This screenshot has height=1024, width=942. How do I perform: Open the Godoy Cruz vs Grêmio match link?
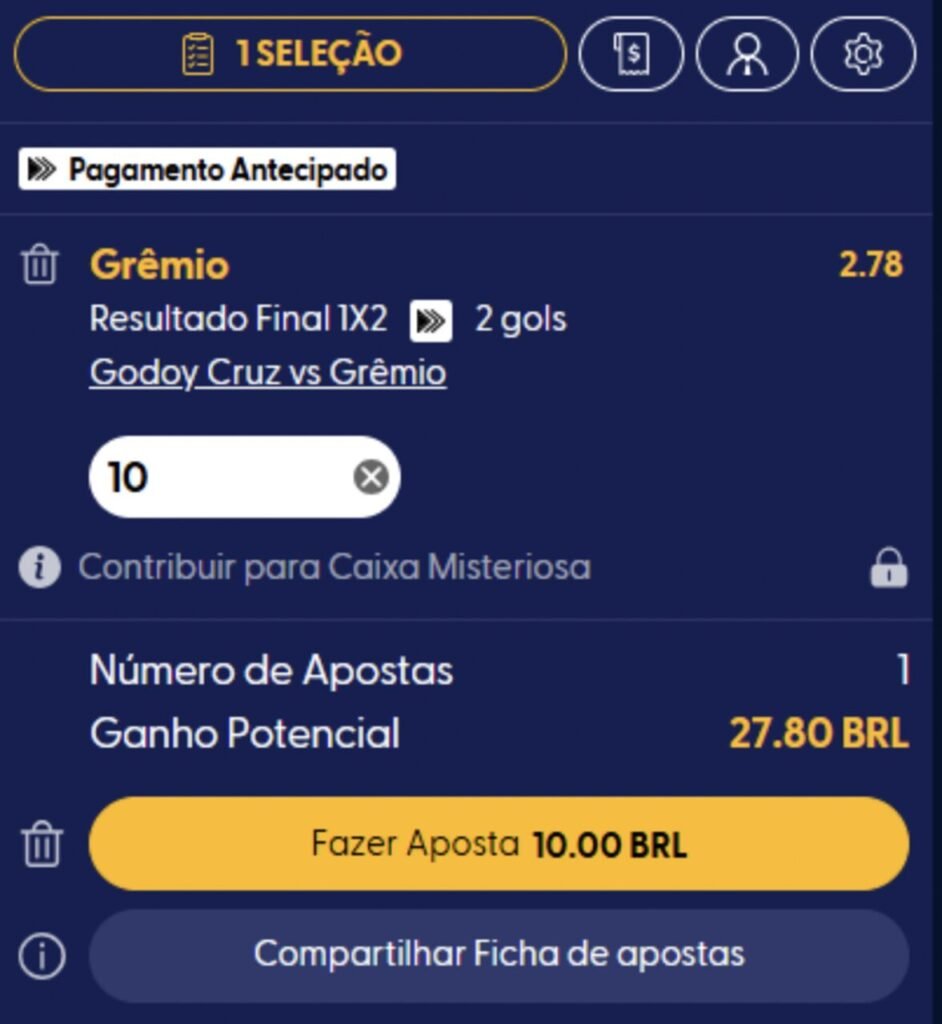268,373
